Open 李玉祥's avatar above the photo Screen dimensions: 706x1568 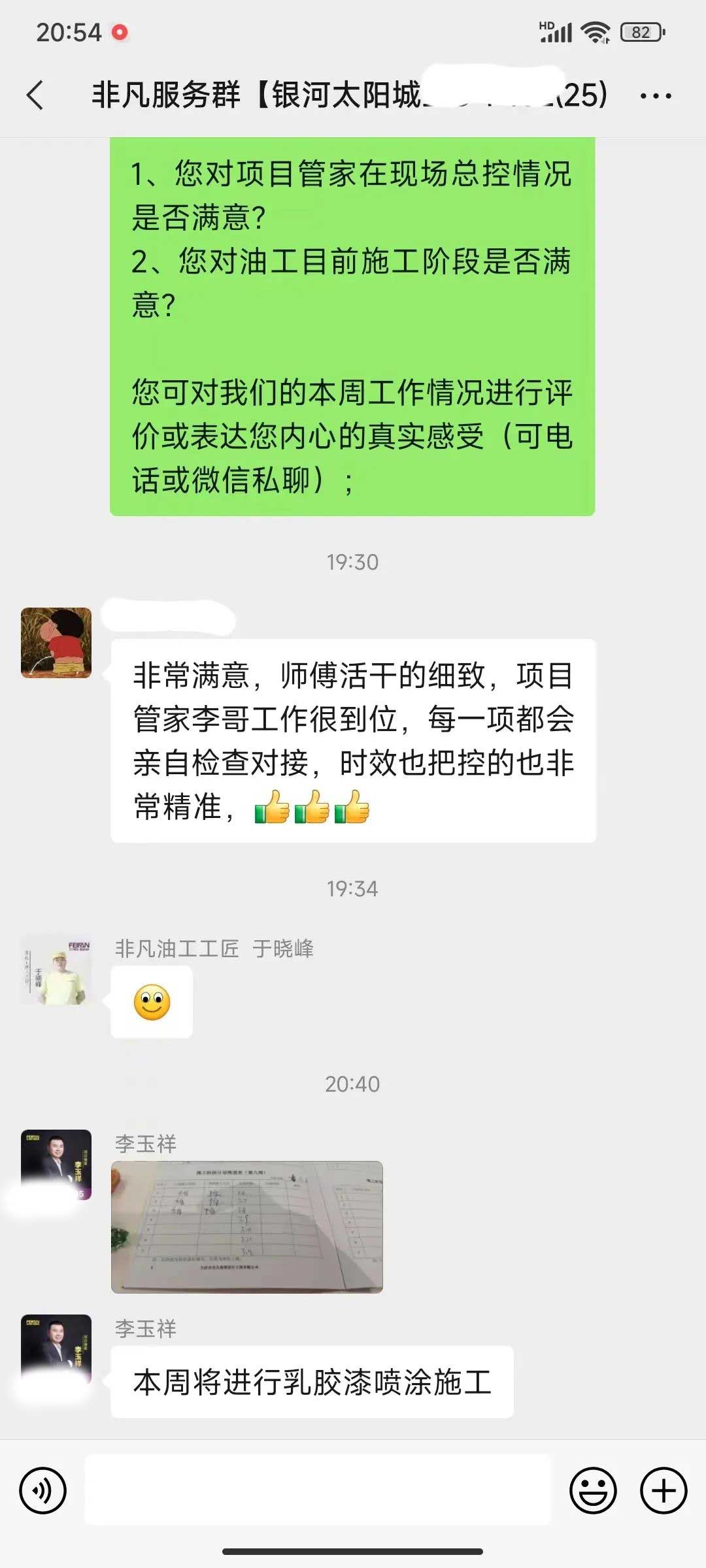[x=56, y=1164]
